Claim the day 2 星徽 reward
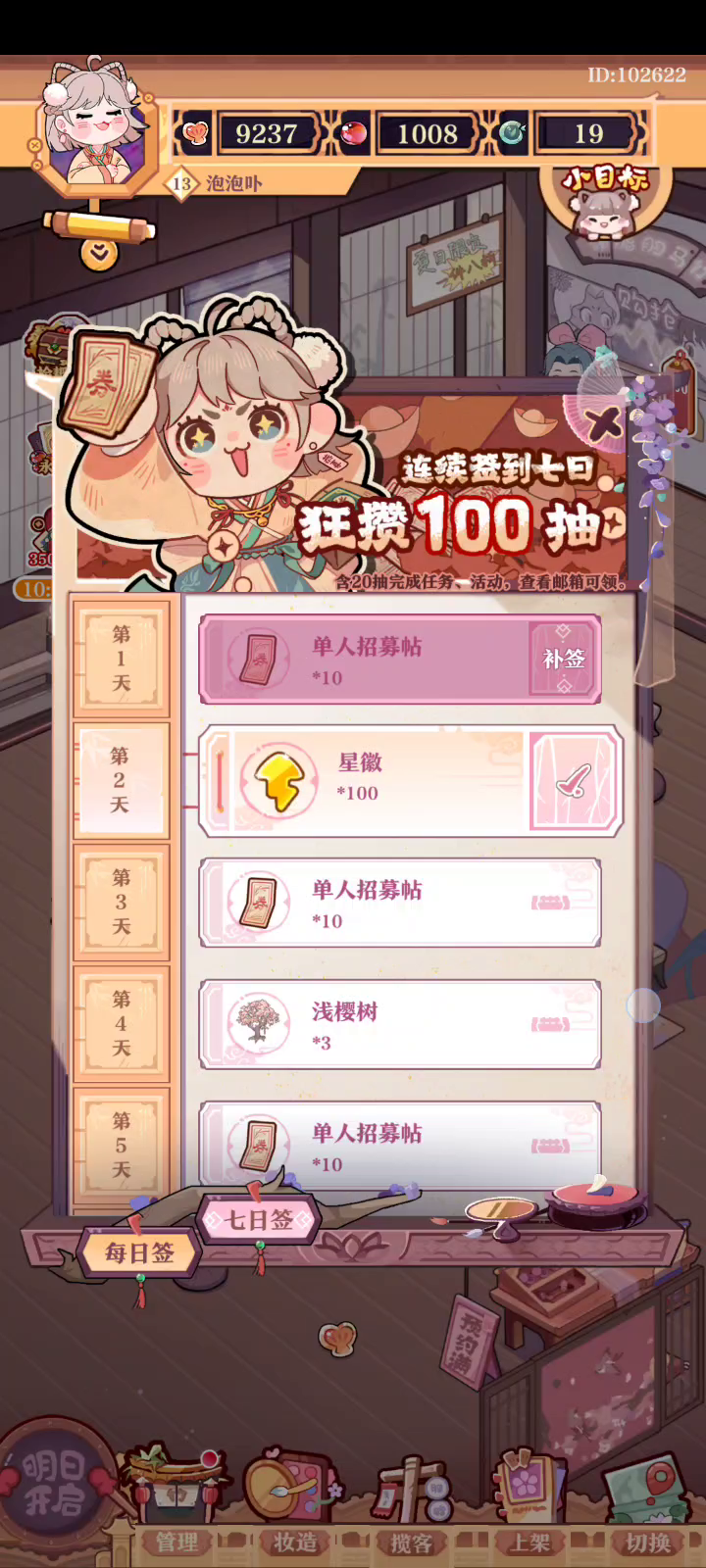The width and height of the screenshot is (706, 1568). click(573, 781)
